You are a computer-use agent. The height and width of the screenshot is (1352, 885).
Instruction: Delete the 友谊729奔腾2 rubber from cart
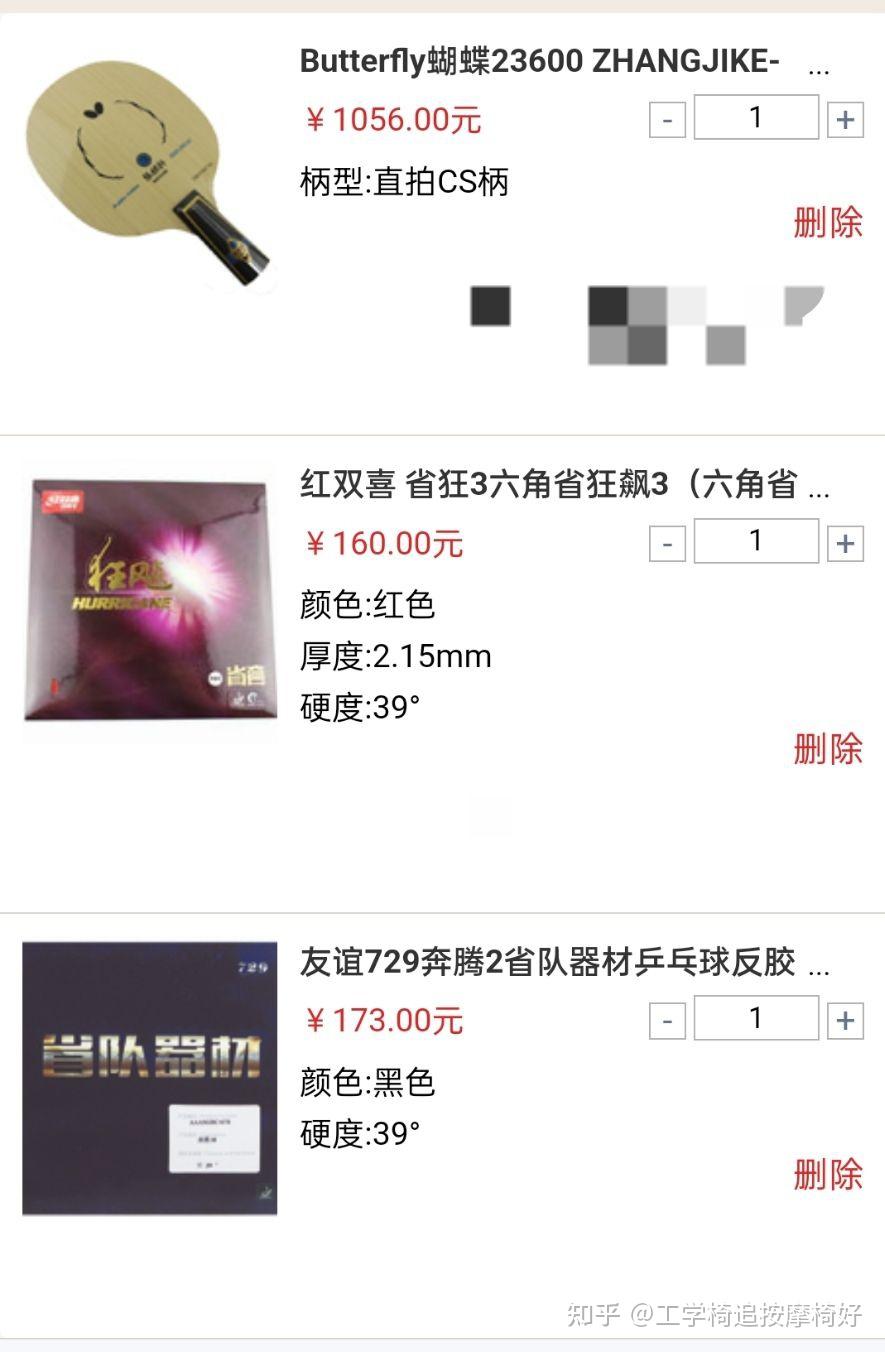(x=827, y=1174)
